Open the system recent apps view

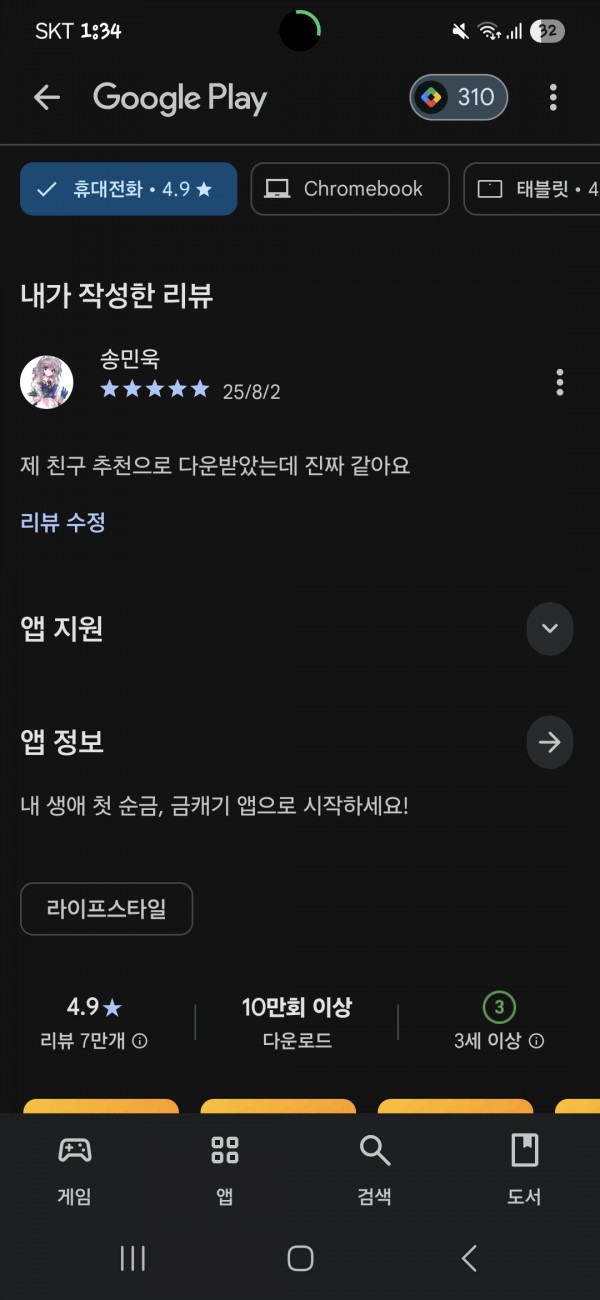pyautogui.click(x=133, y=1258)
